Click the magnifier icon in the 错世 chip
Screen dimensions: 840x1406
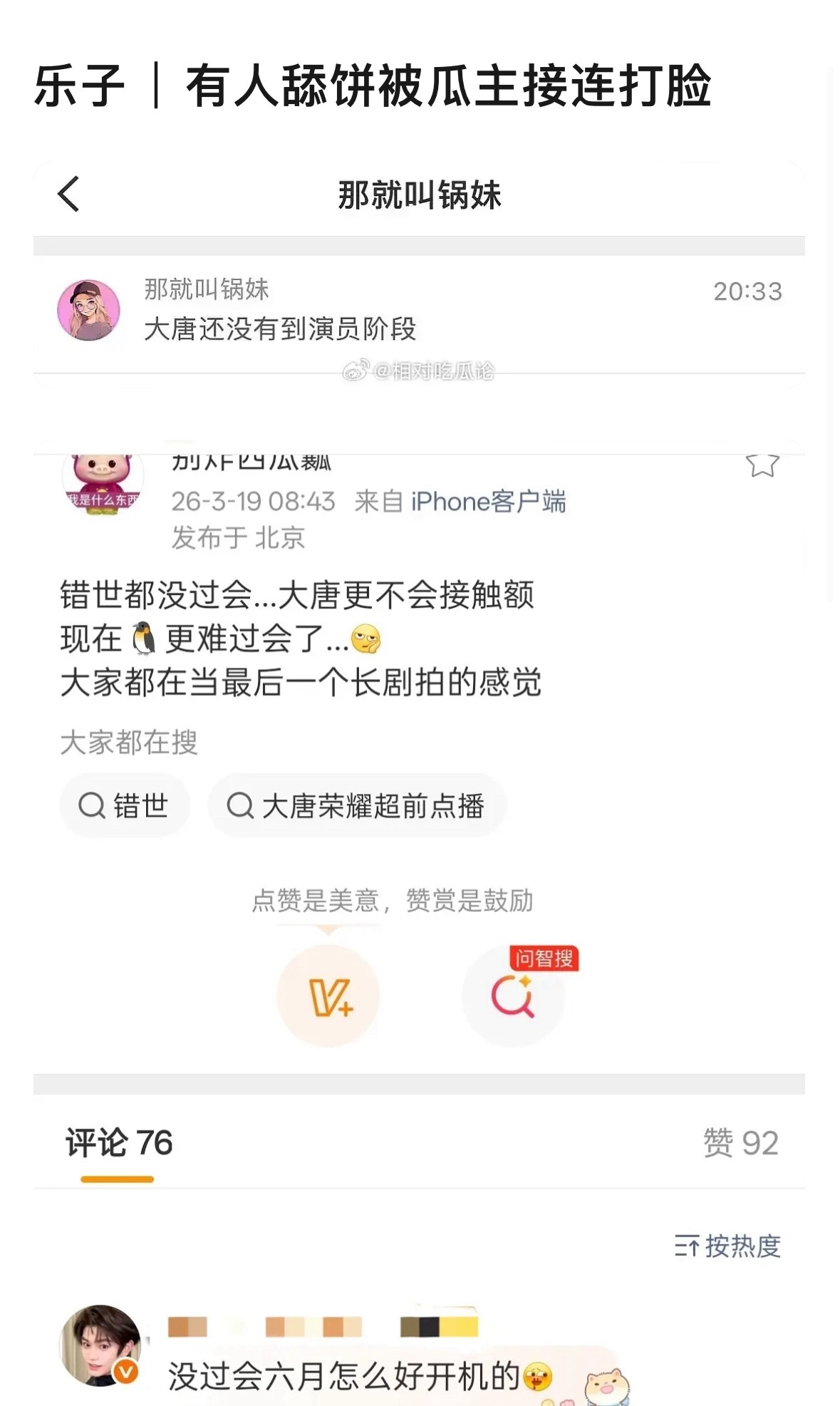(93, 804)
